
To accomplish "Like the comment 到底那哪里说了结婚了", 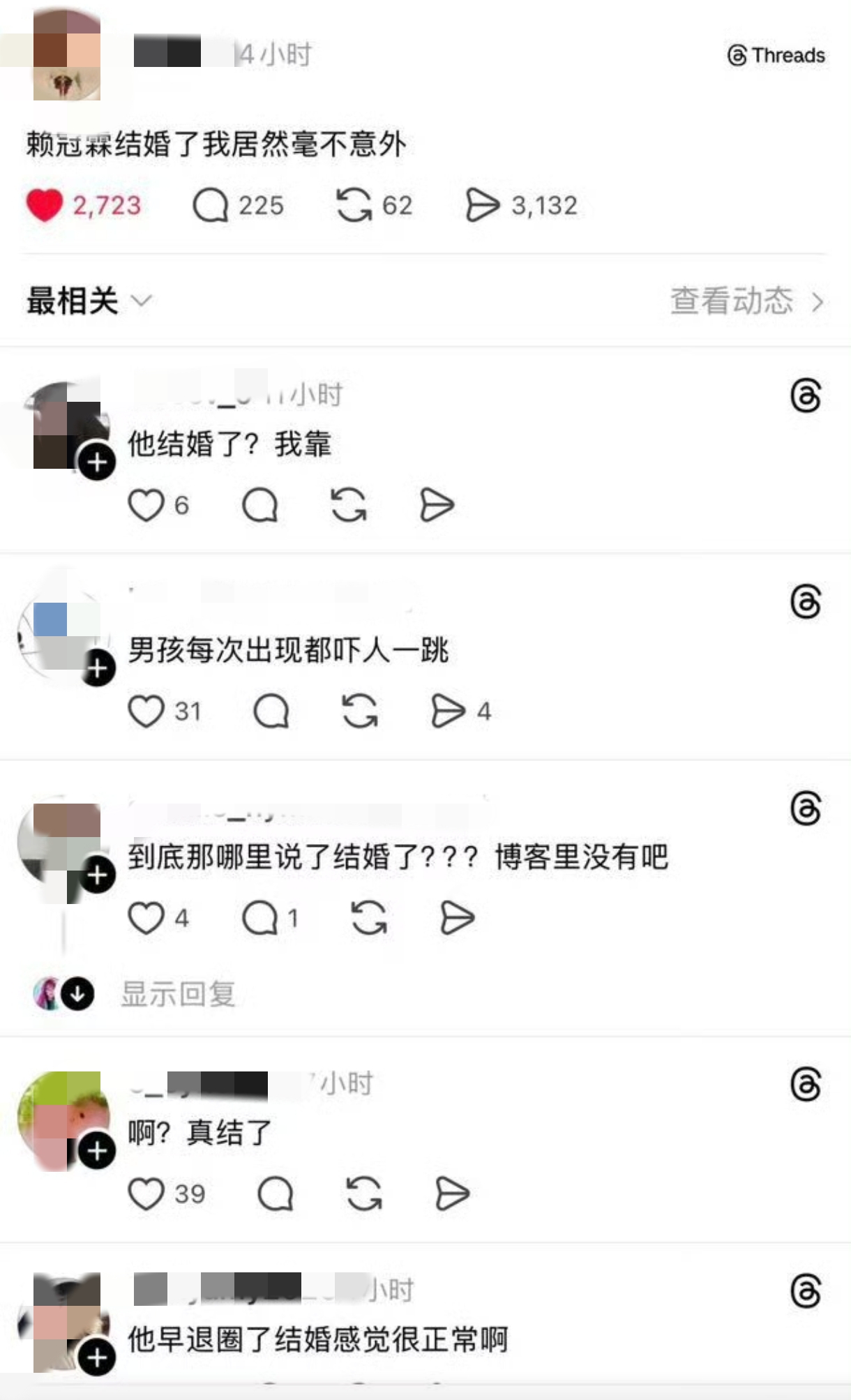I will (146, 918).
